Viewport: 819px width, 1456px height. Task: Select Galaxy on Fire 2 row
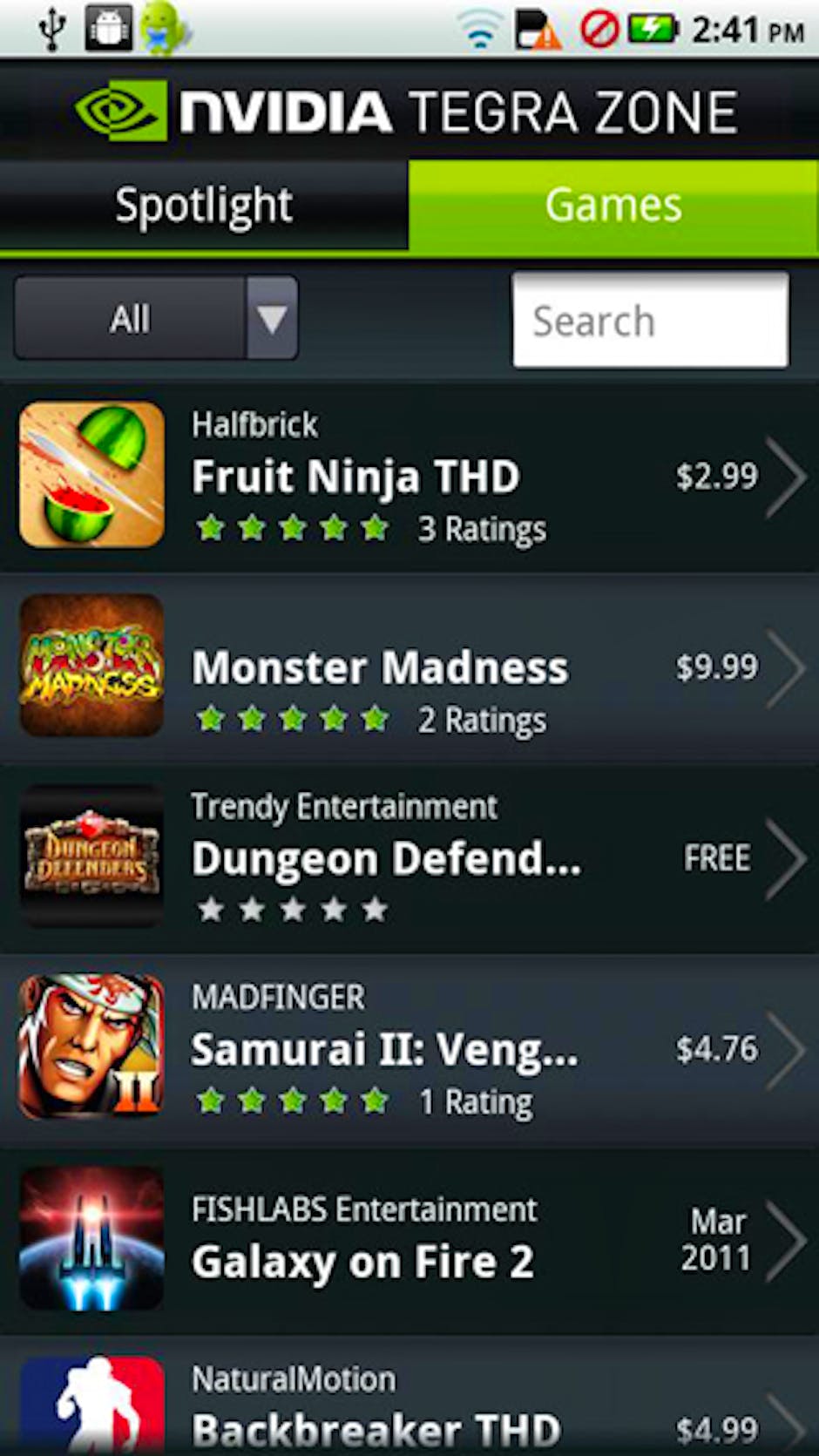(409, 1239)
